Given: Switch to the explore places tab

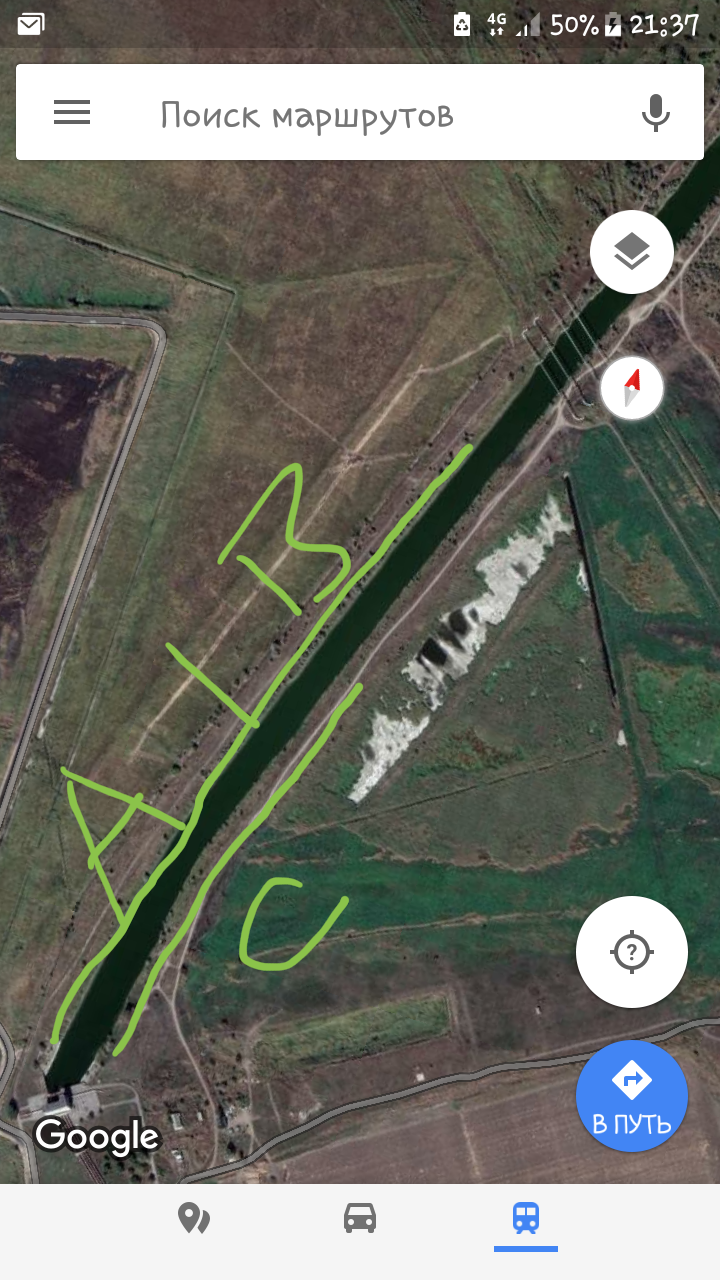Looking at the screenshot, I should pos(193,1217).
